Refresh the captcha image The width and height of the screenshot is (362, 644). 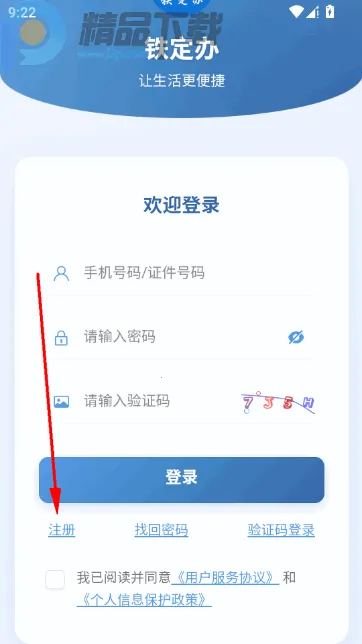pos(278,402)
